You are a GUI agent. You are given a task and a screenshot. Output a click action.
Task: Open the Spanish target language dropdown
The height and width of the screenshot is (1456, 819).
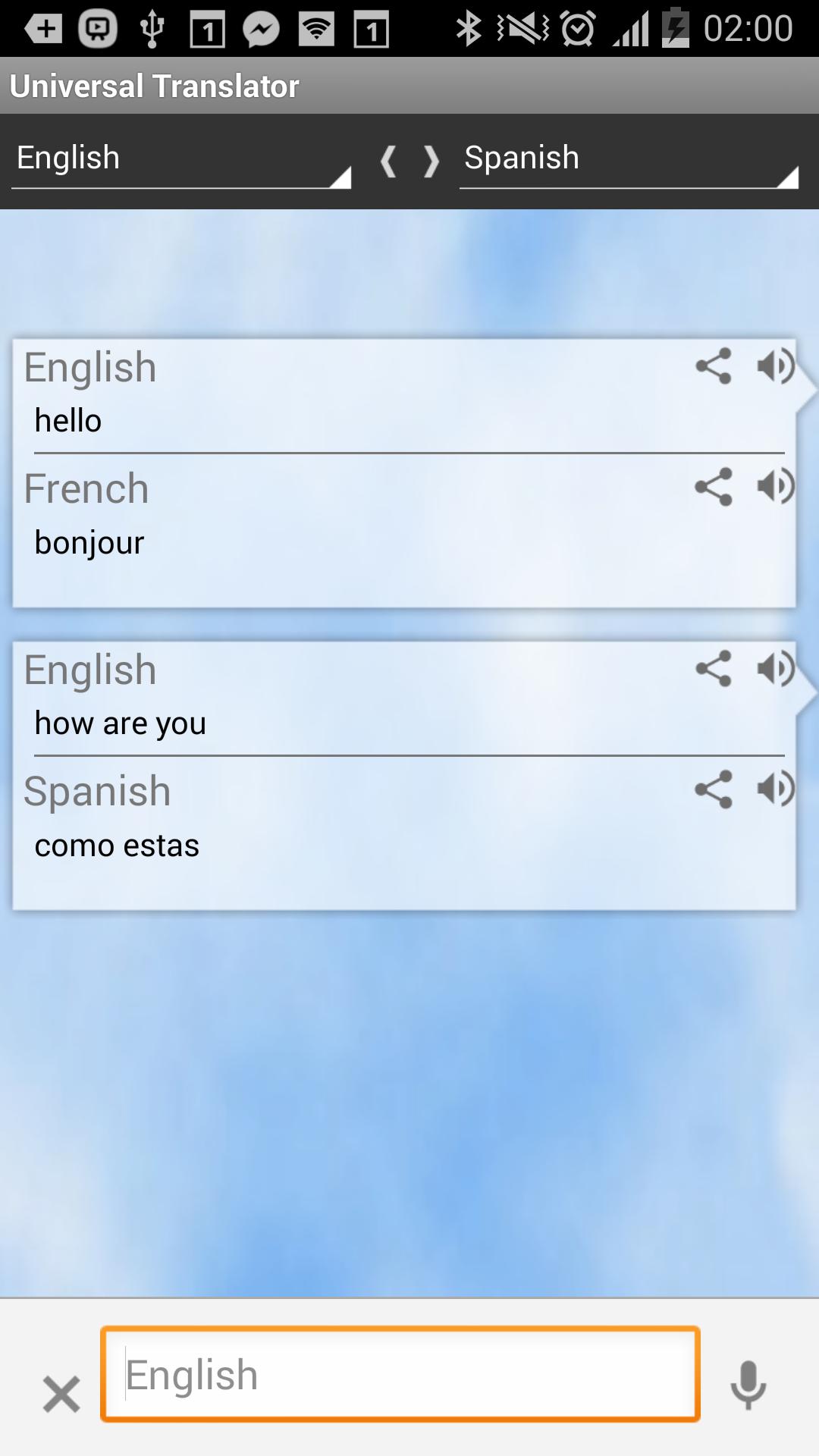[629, 159]
